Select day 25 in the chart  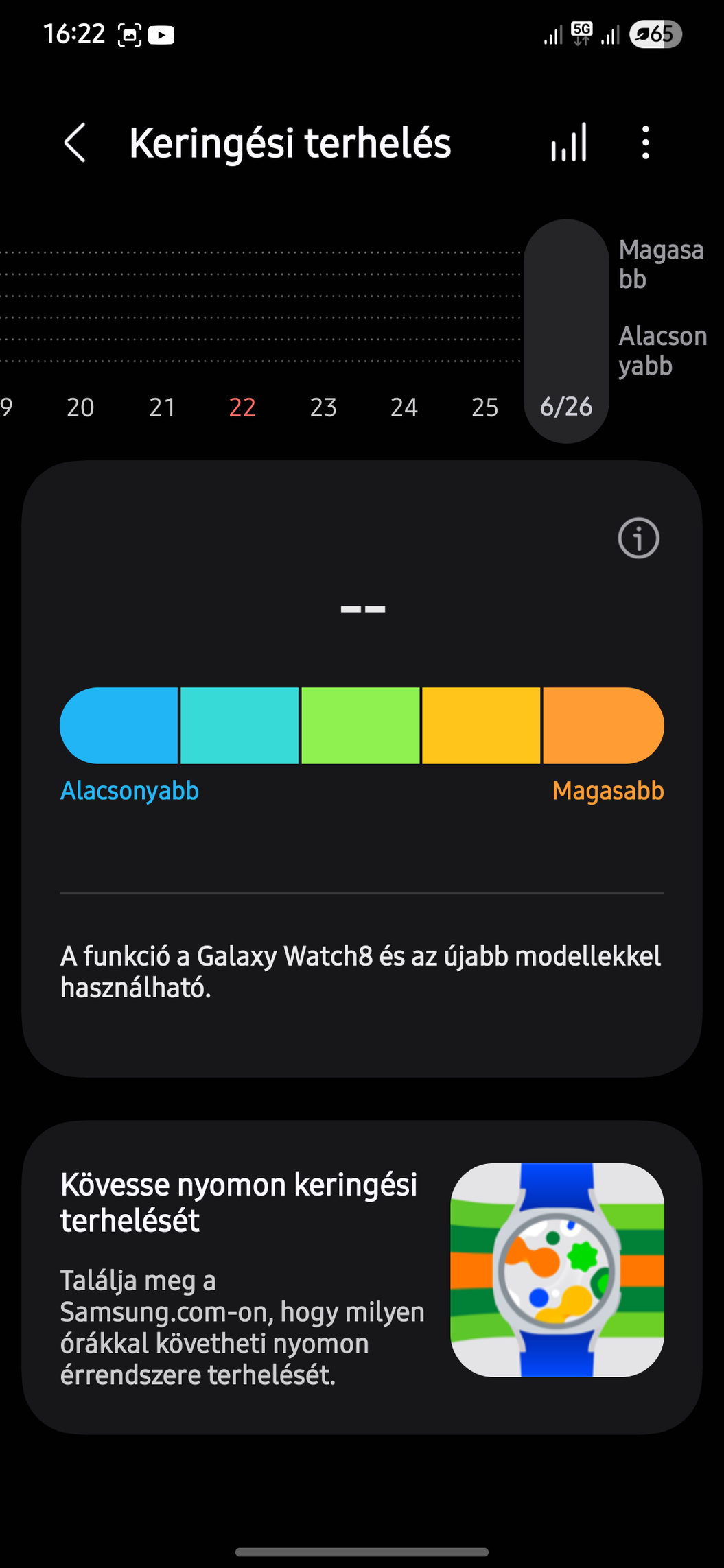(x=484, y=407)
